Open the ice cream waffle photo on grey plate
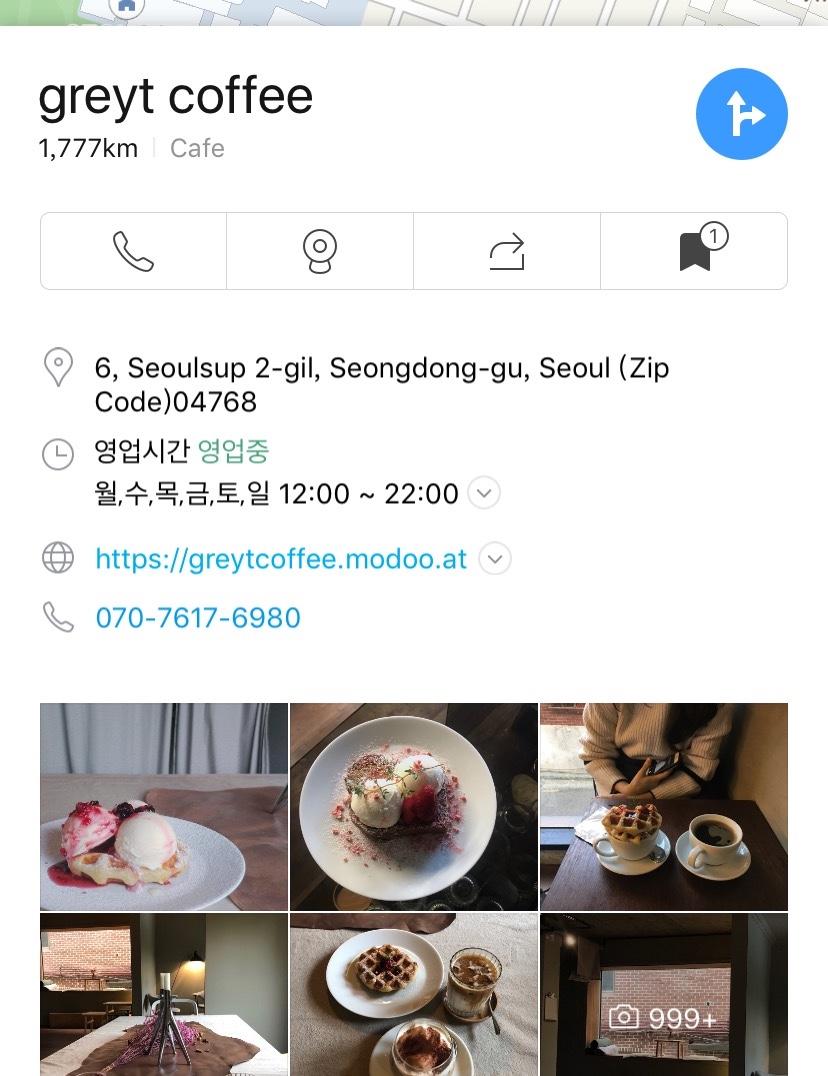Screen dimensions: 828x1076 coord(164,806)
